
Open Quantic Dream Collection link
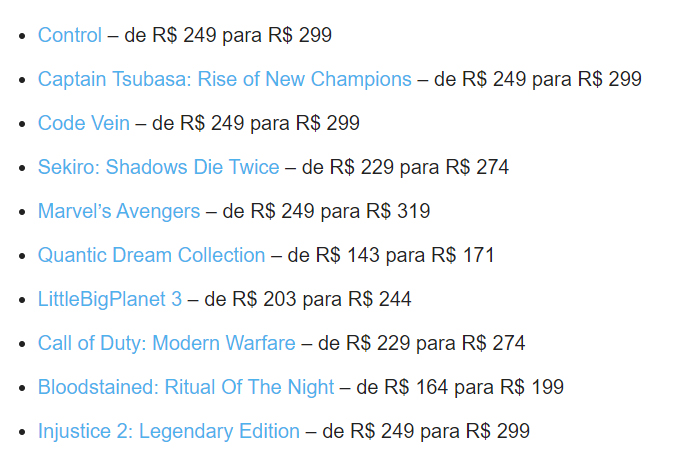click(x=151, y=255)
